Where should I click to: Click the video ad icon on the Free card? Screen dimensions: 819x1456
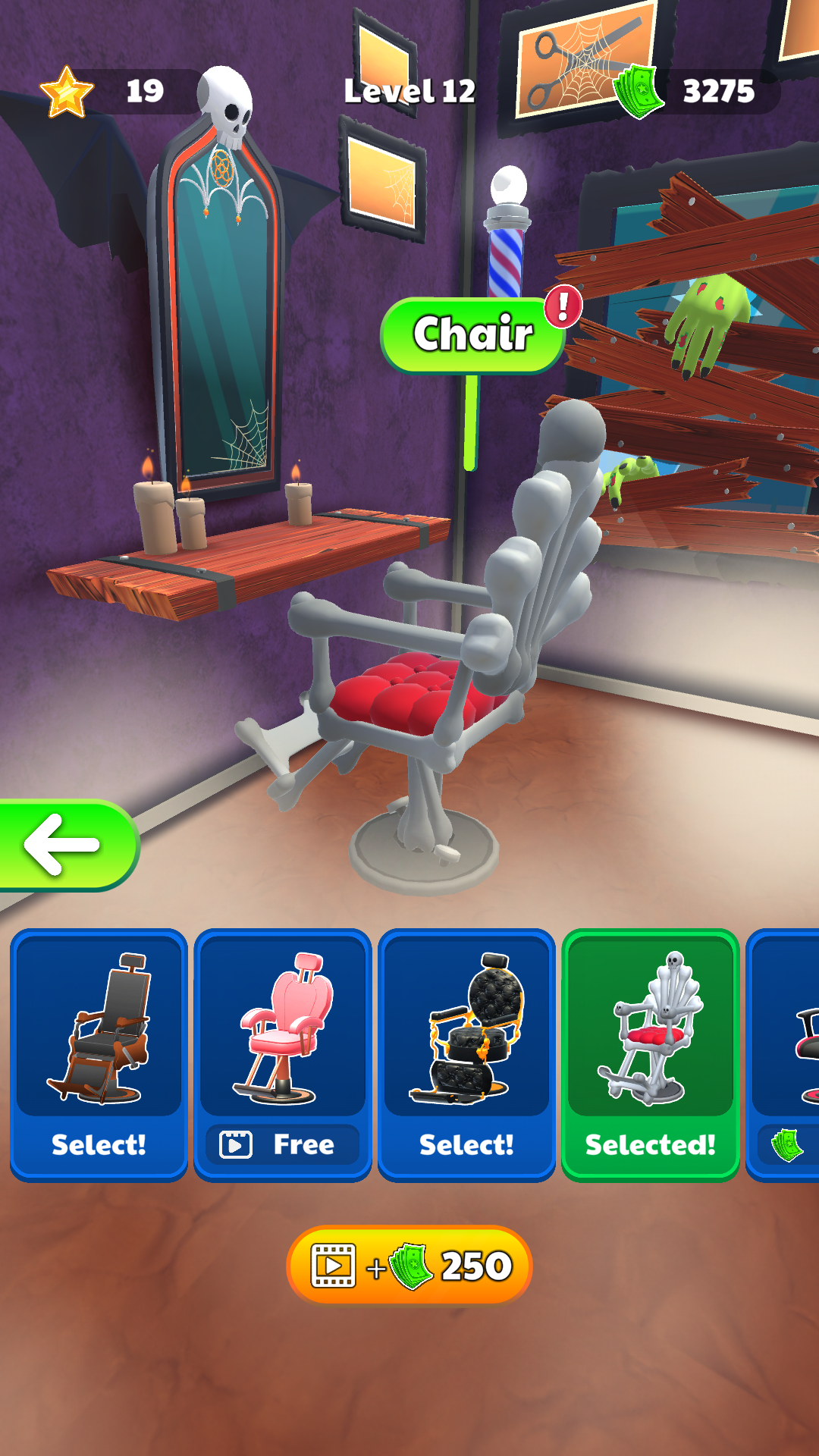tap(235, 1145)
